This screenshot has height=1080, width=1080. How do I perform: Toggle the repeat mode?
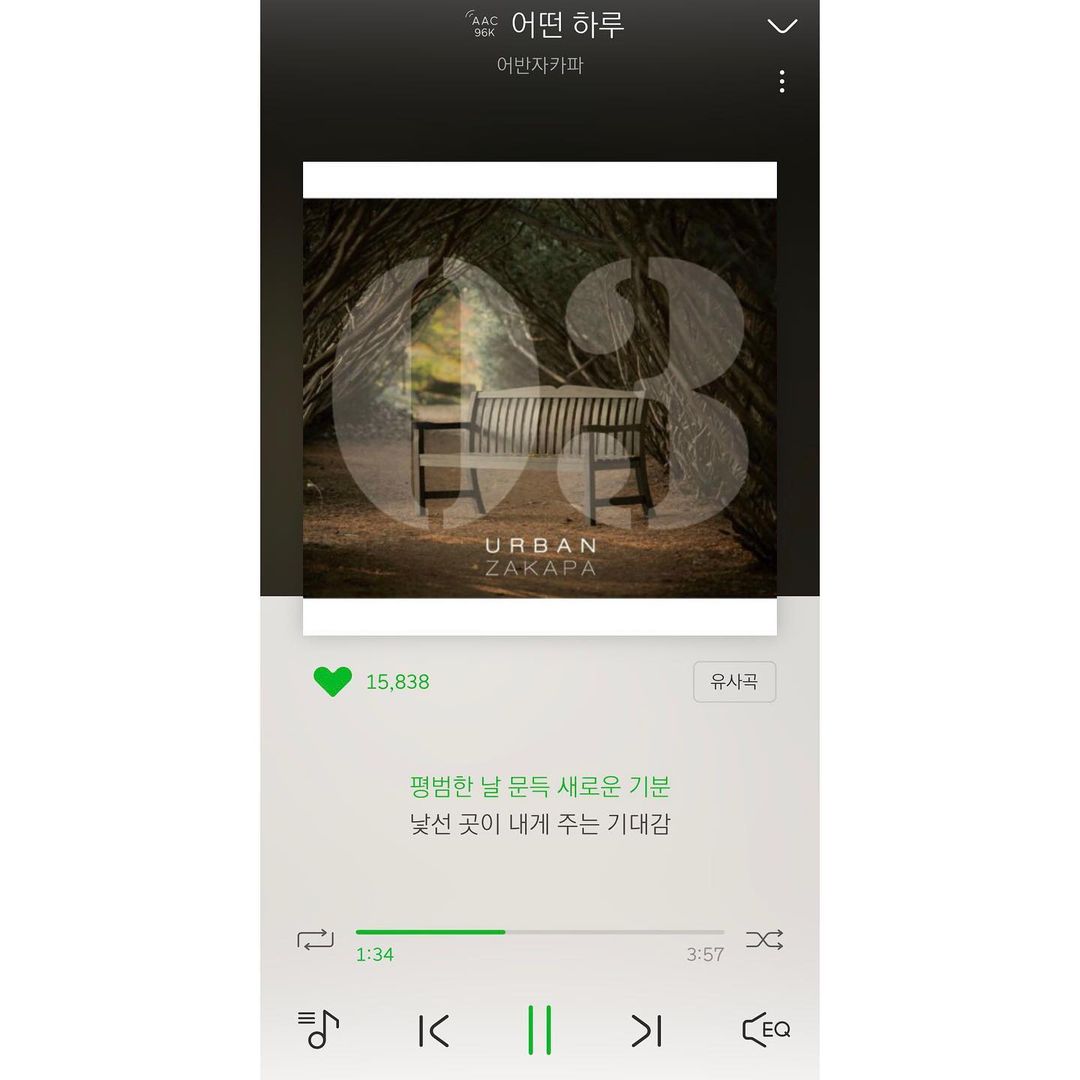[x=315, y=940]
